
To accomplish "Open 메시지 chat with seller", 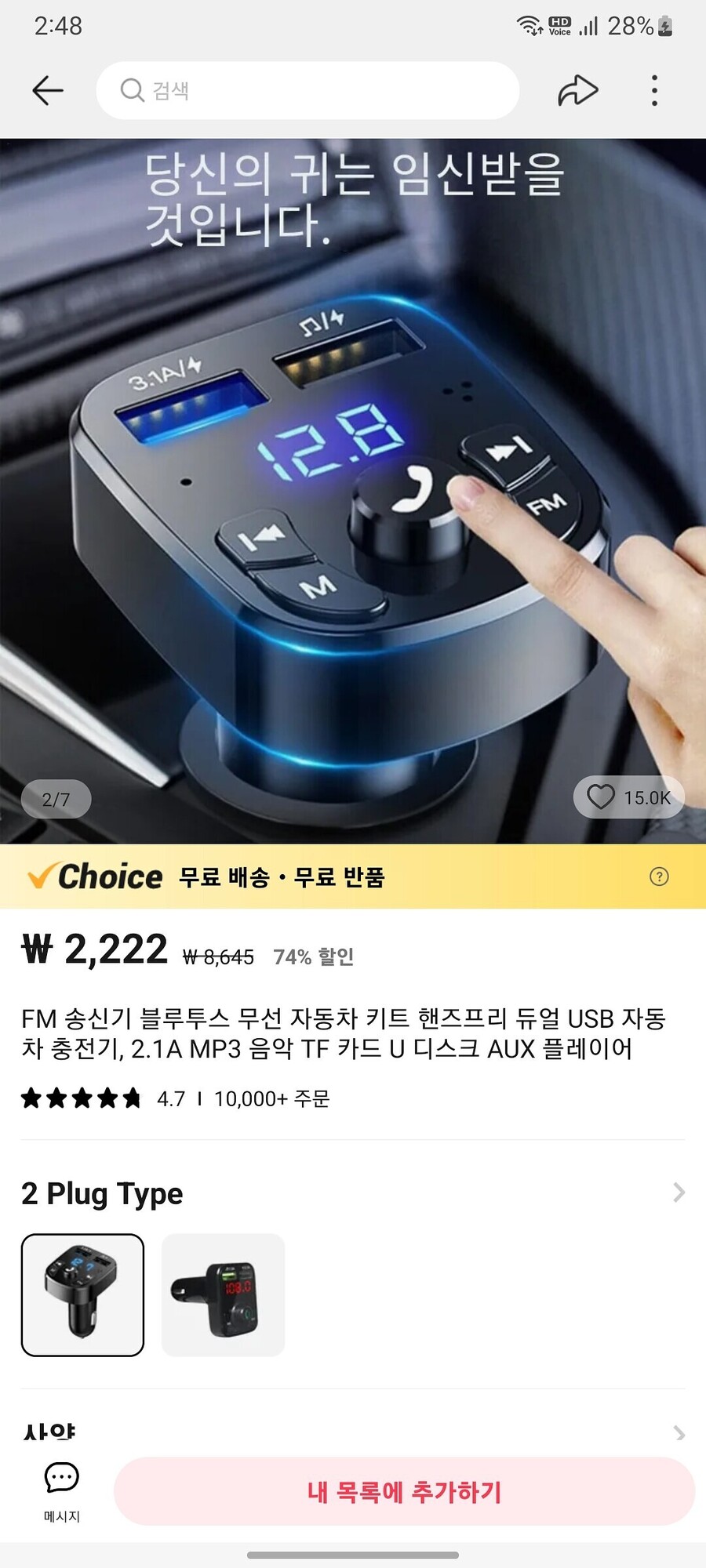I will click(62, 1490).
